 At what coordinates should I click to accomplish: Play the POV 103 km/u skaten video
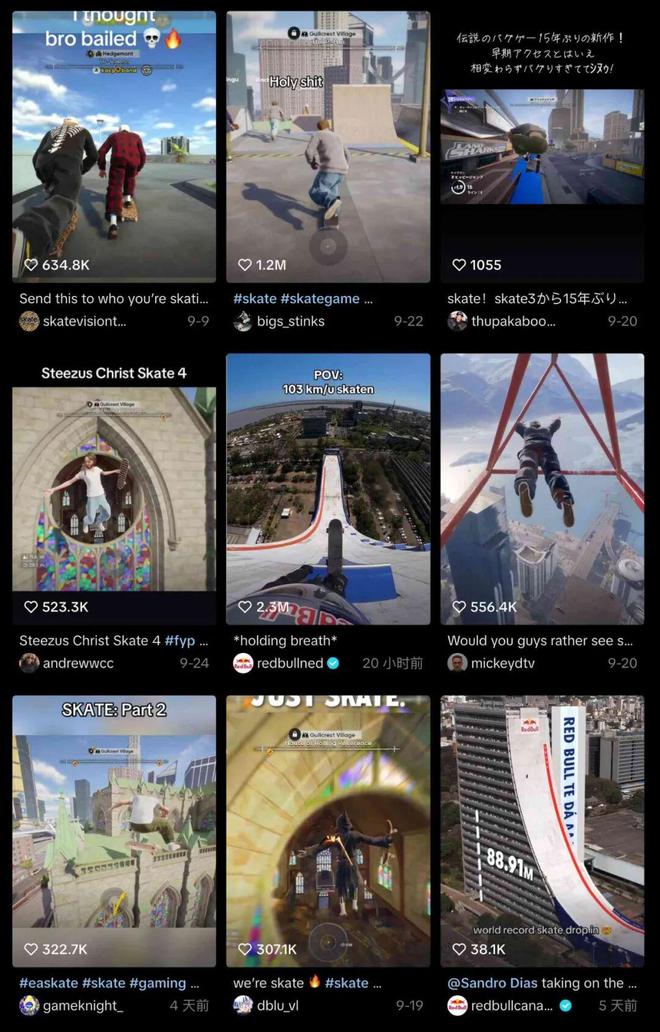[x=328, y=490]
